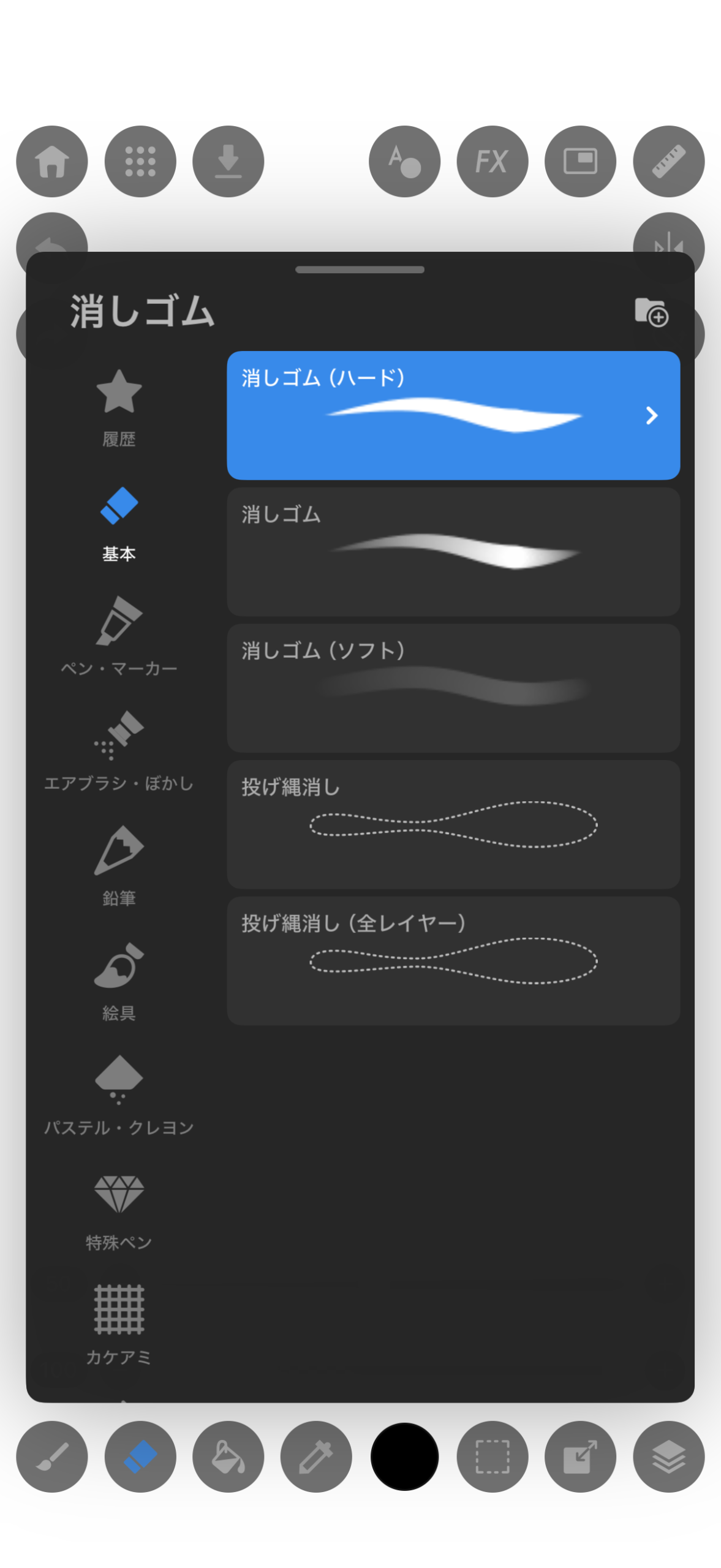This screenshot has height=1568, width=721.
Task: Open the FX effects menu
Action: tap(492, 161)
